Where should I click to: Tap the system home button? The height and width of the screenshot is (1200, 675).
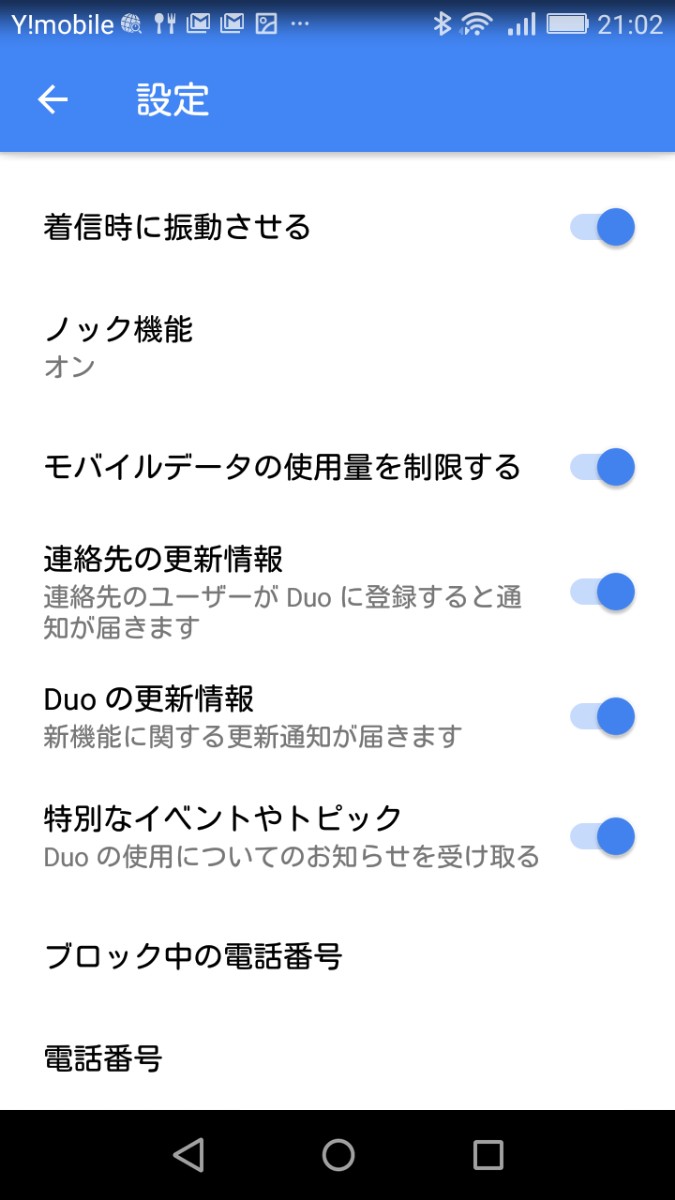(338, 1155)
